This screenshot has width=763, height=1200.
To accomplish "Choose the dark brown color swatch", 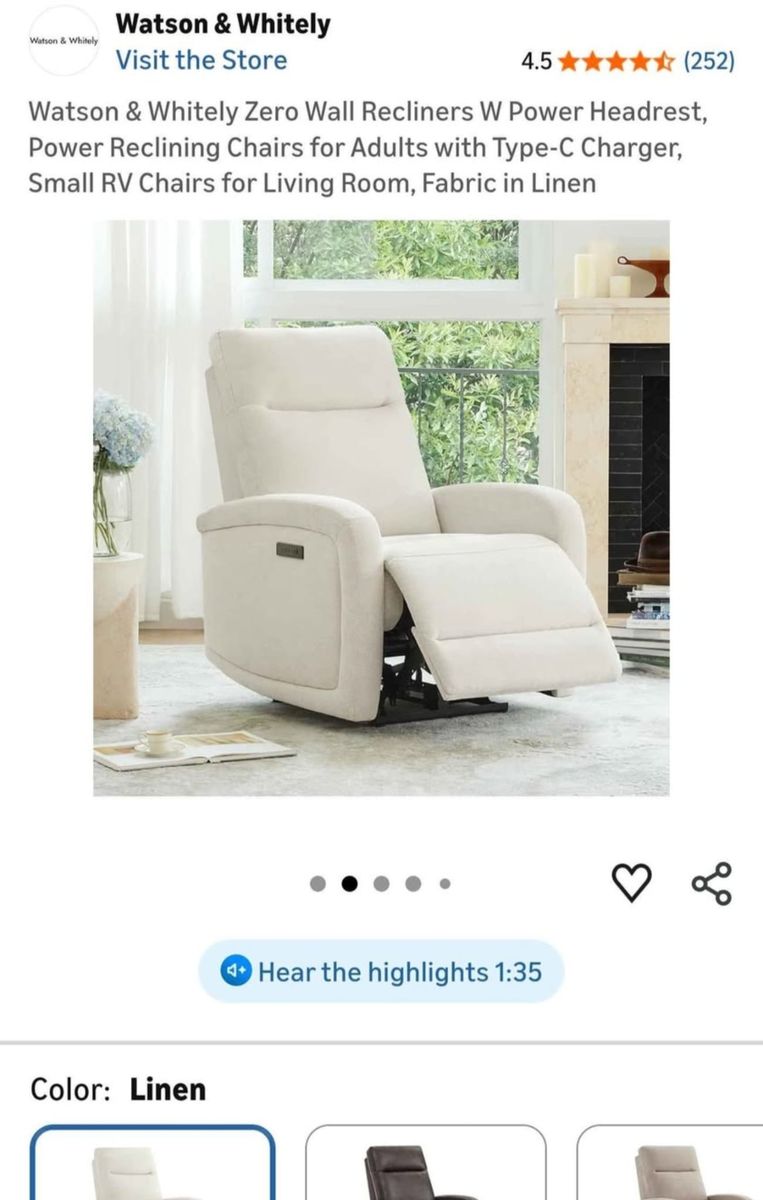I will (425, 1168).
